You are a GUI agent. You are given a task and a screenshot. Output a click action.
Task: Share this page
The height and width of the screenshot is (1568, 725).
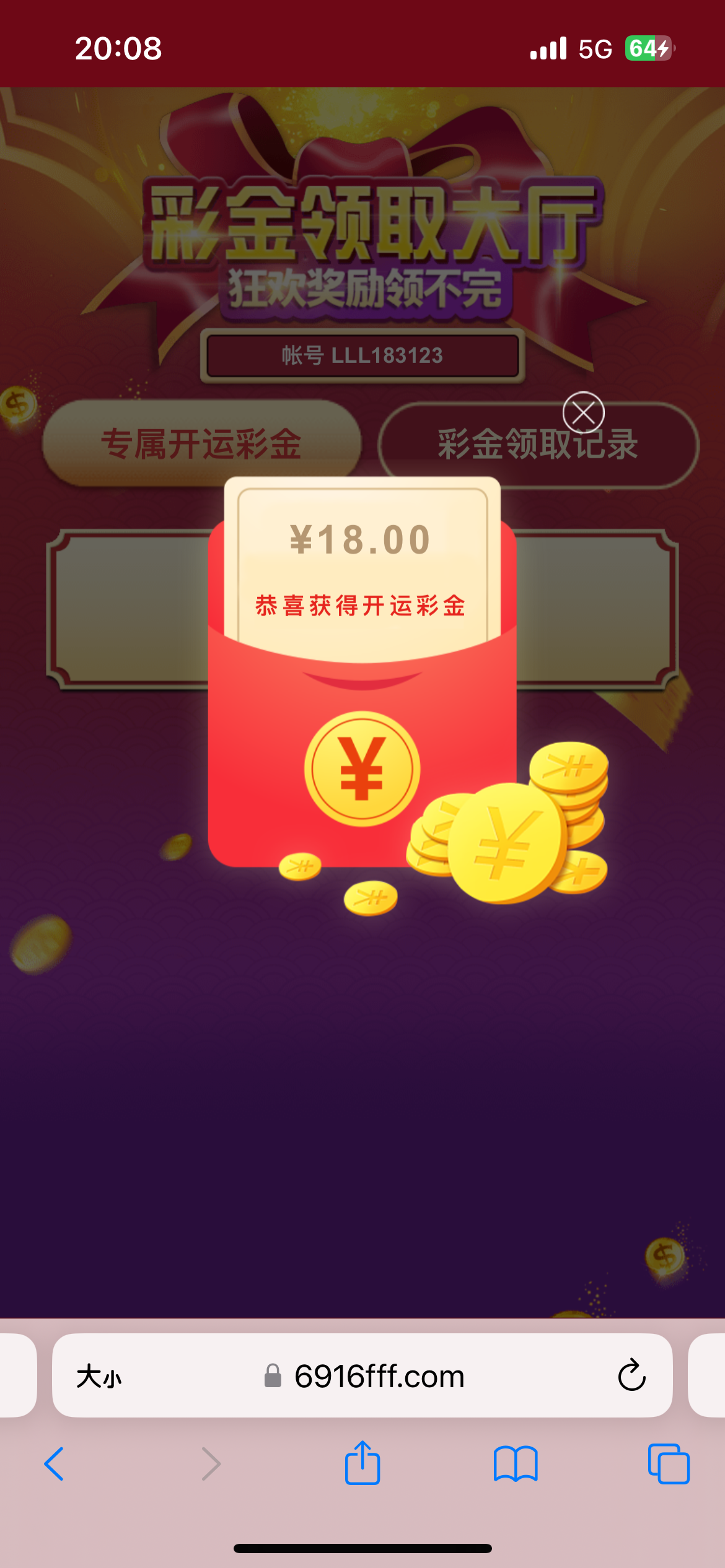coord(362,1463)
